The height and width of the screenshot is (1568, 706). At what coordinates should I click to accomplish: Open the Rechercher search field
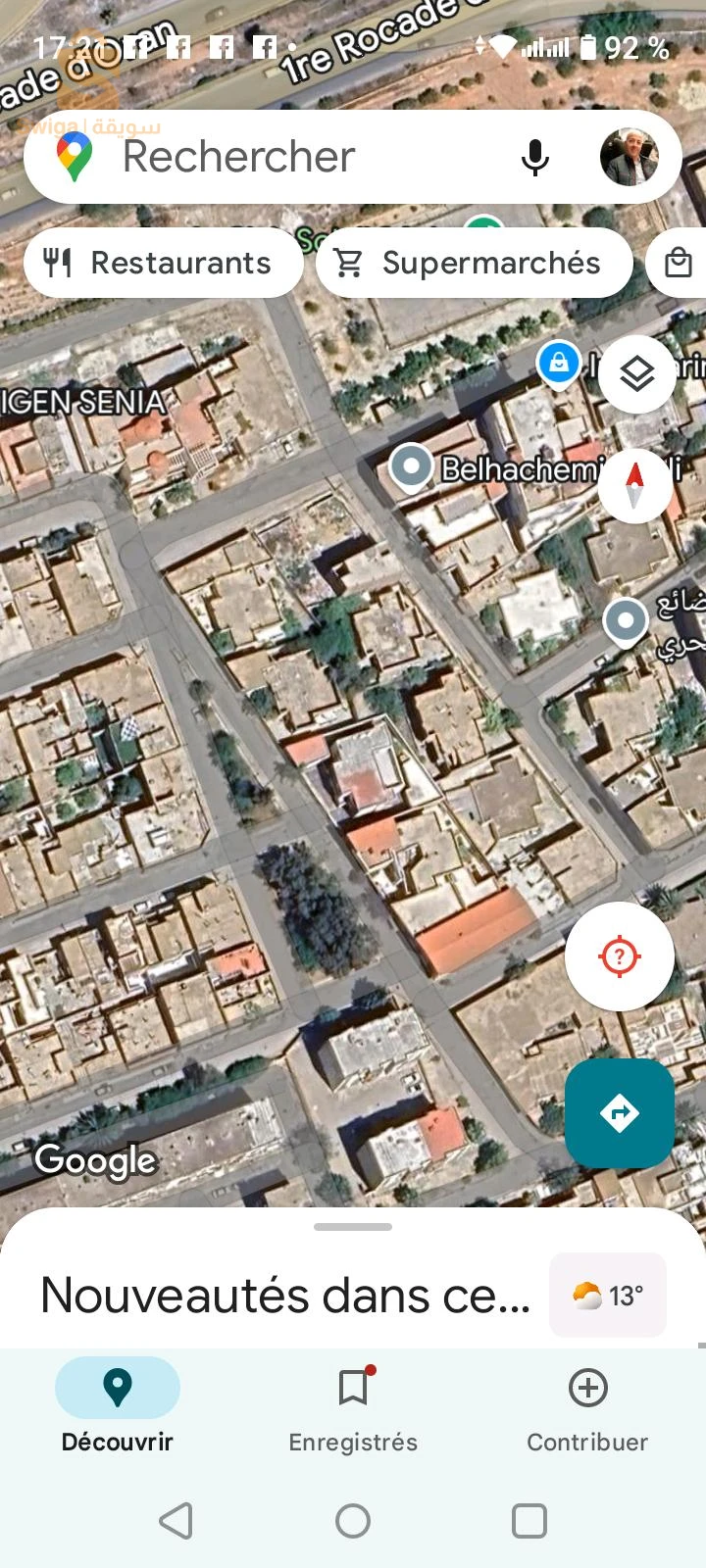click(x=294, y=157)
